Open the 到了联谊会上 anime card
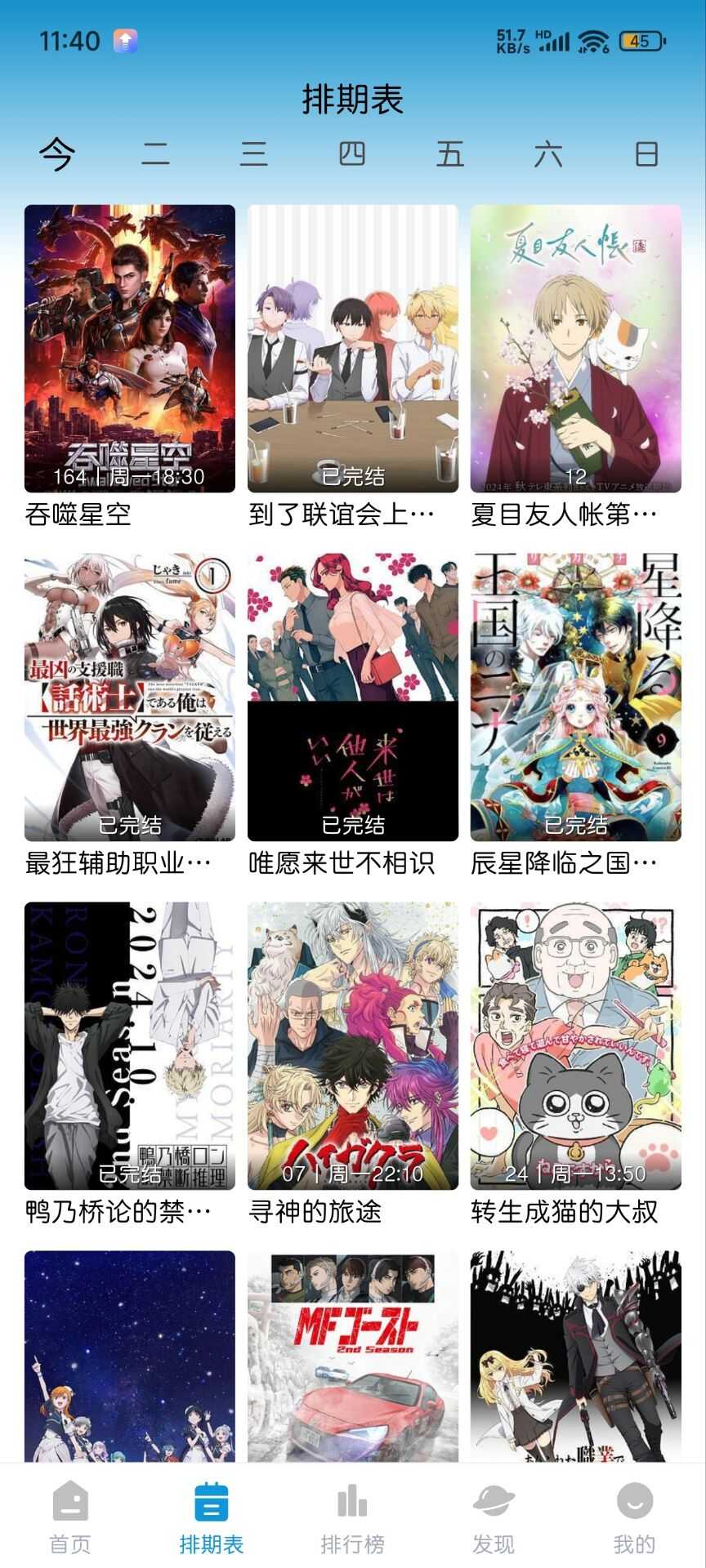 [x=353, y=349]
